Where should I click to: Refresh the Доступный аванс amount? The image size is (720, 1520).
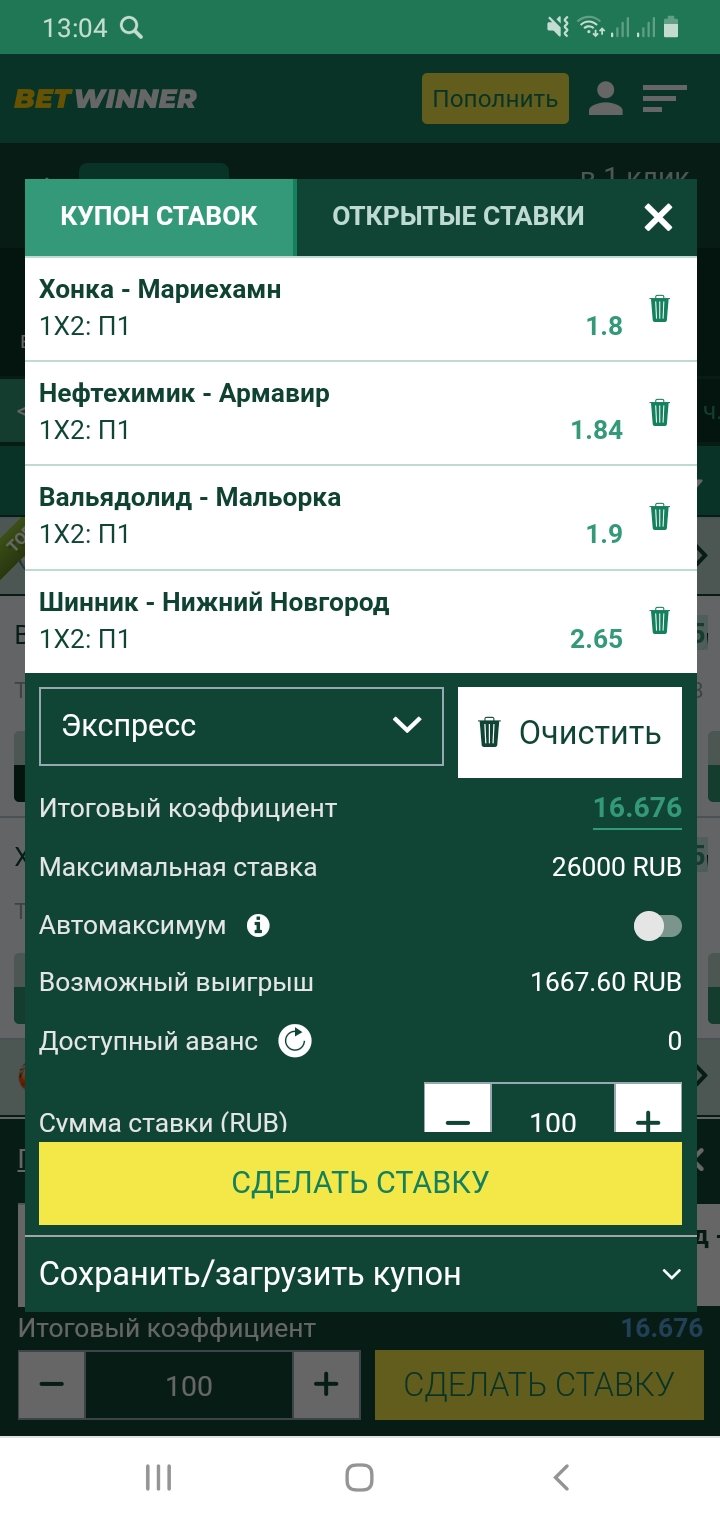[295, 1042]
